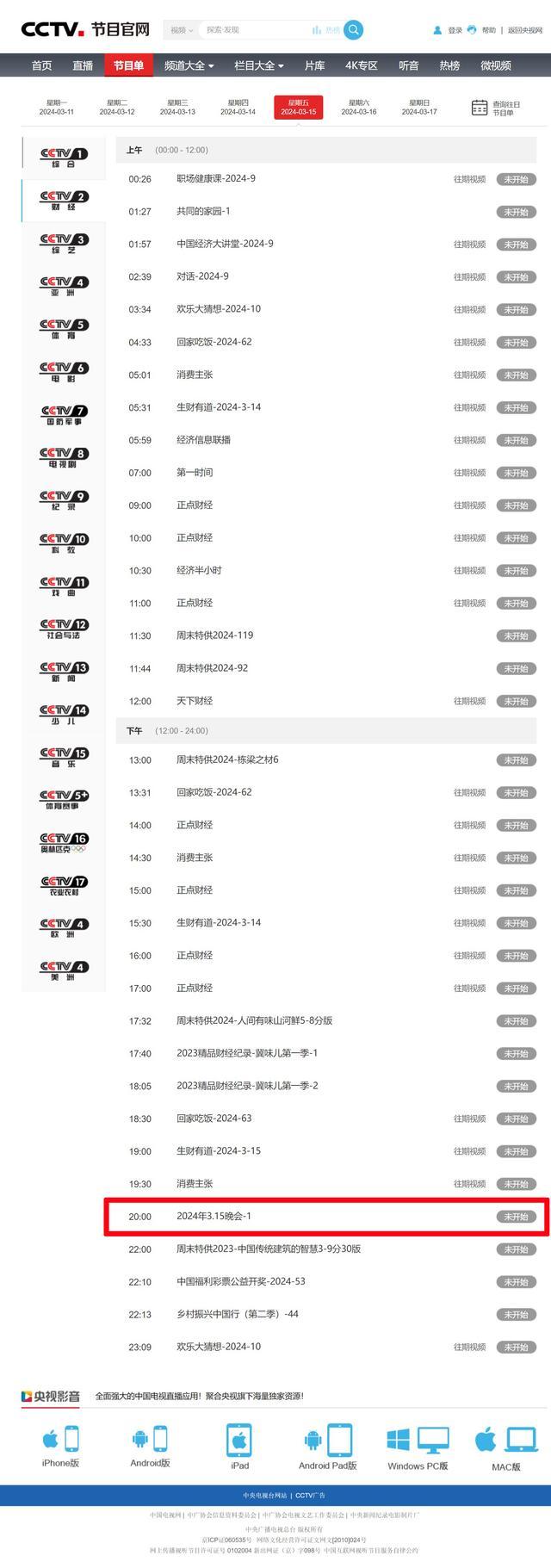Expand the 频道大全 dropdown
Image resolution: width=551 pixels, height=1568 pixels.
[189, 65]
